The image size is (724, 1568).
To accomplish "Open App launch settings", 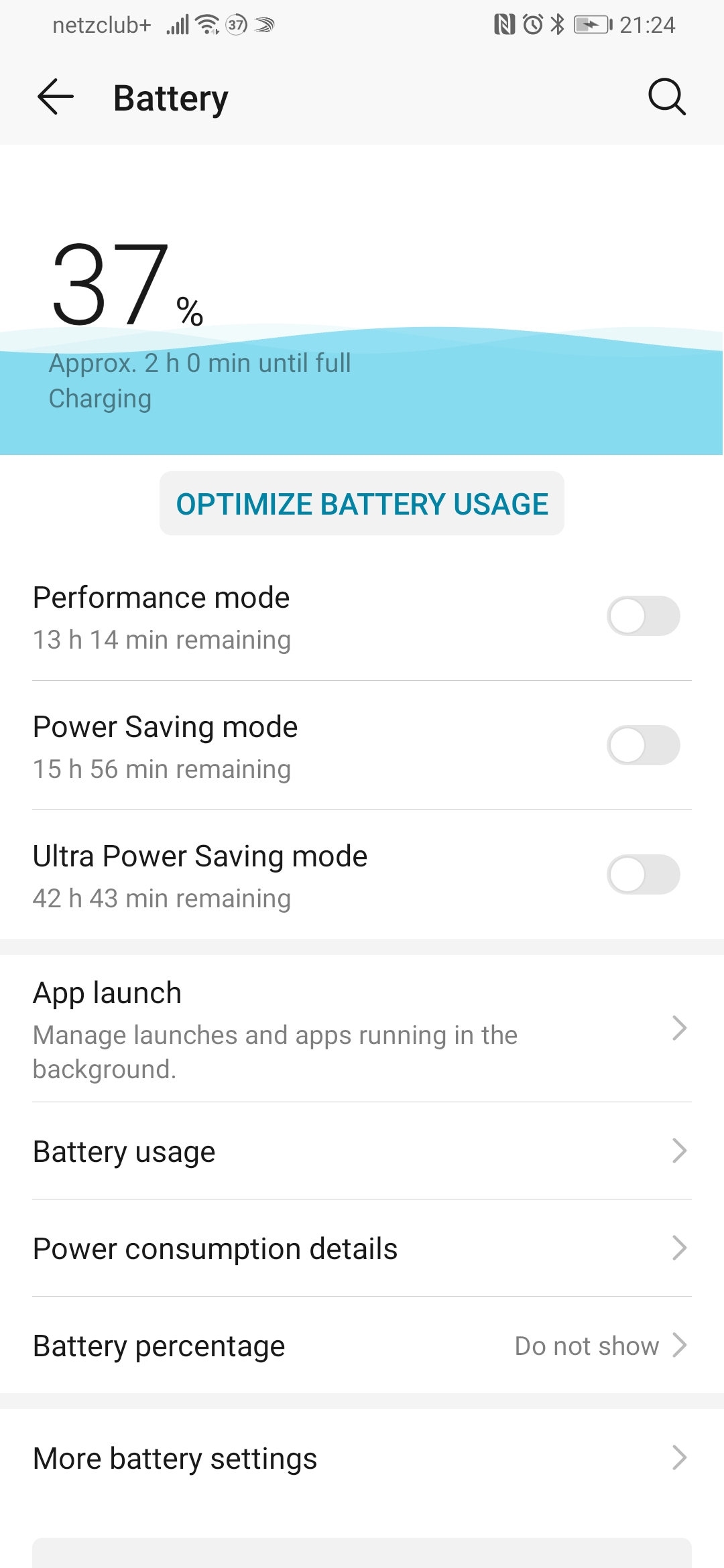I will click(x=362, y=1029).
